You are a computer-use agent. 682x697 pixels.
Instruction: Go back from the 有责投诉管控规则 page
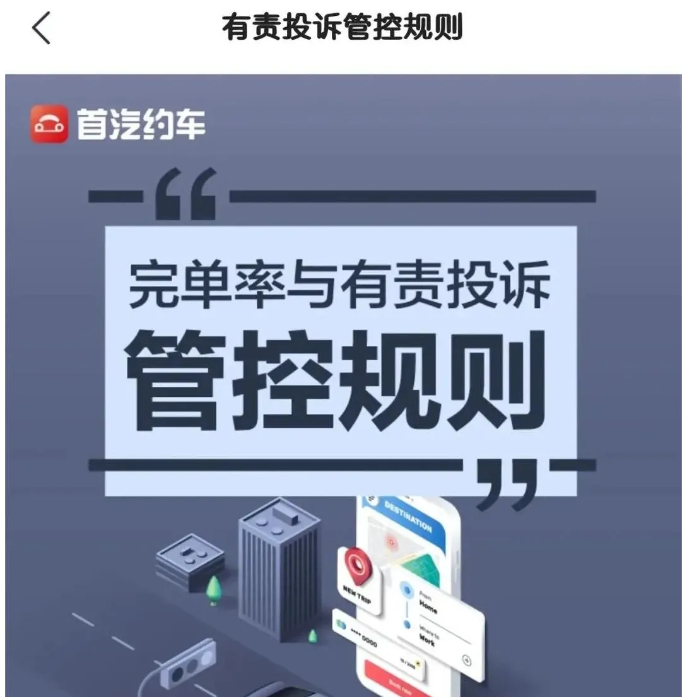tap(41, 28)
